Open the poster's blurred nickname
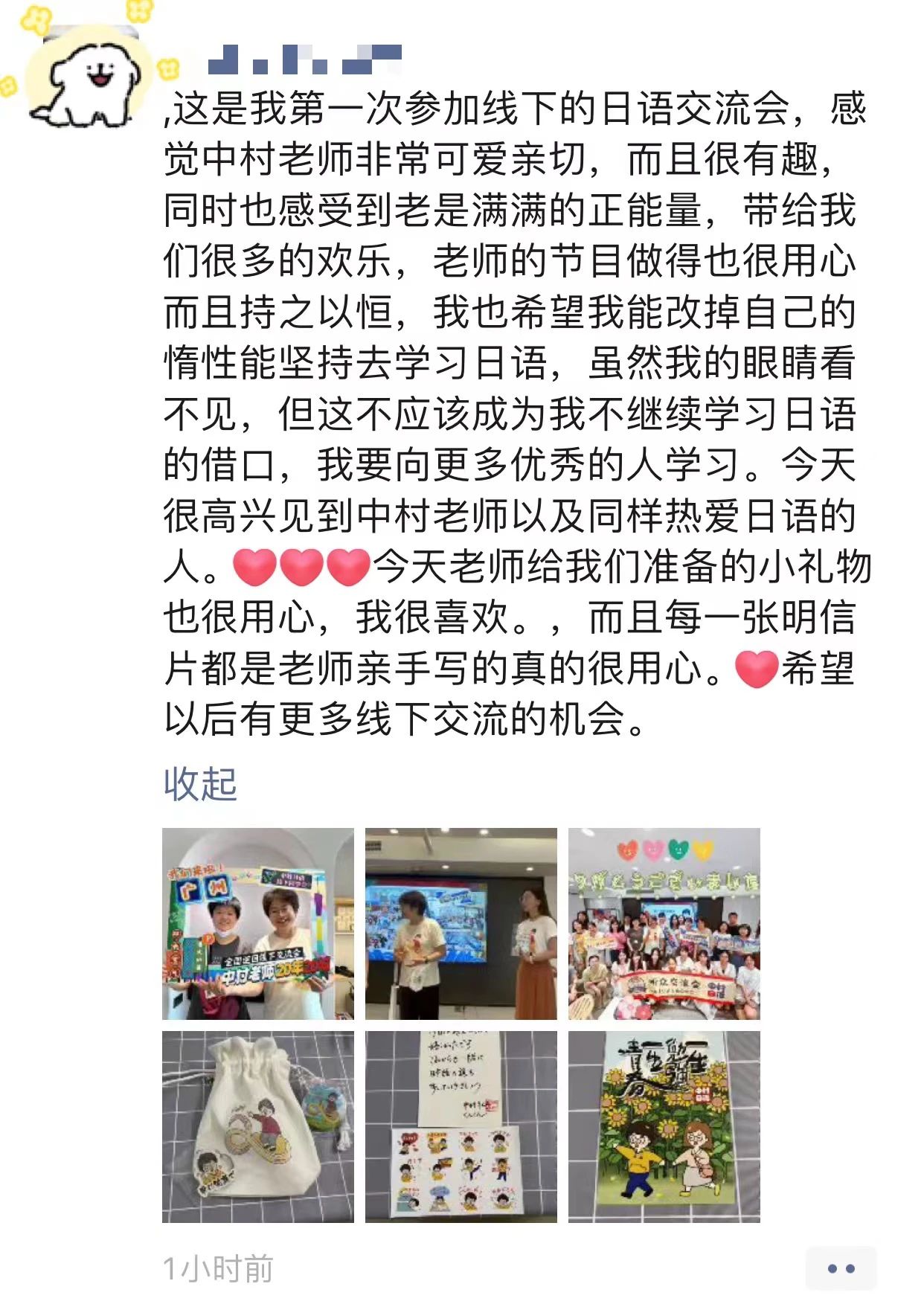This screenshot has height=1310, width=924. point(304,60)
